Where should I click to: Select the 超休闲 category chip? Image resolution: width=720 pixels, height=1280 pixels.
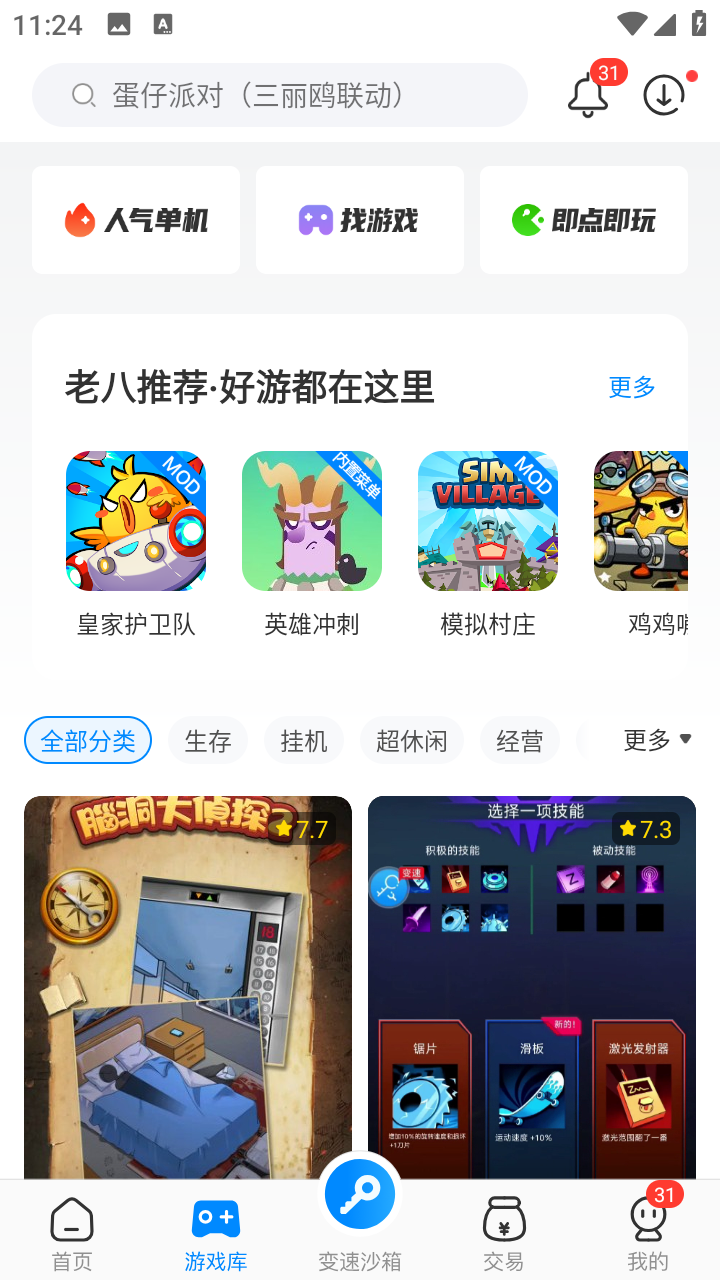point(412,740)
